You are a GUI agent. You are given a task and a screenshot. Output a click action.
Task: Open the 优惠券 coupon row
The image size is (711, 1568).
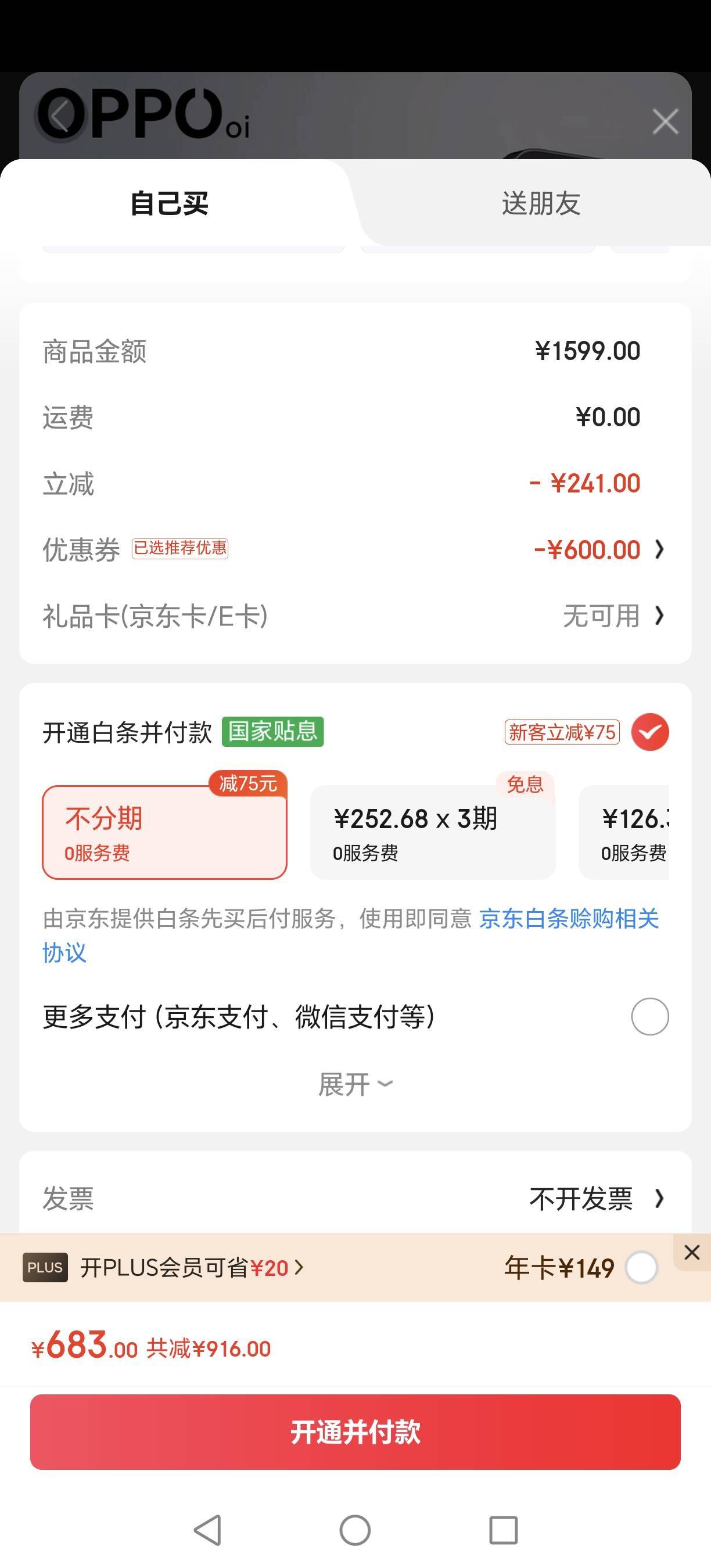[x=355, y=549]
